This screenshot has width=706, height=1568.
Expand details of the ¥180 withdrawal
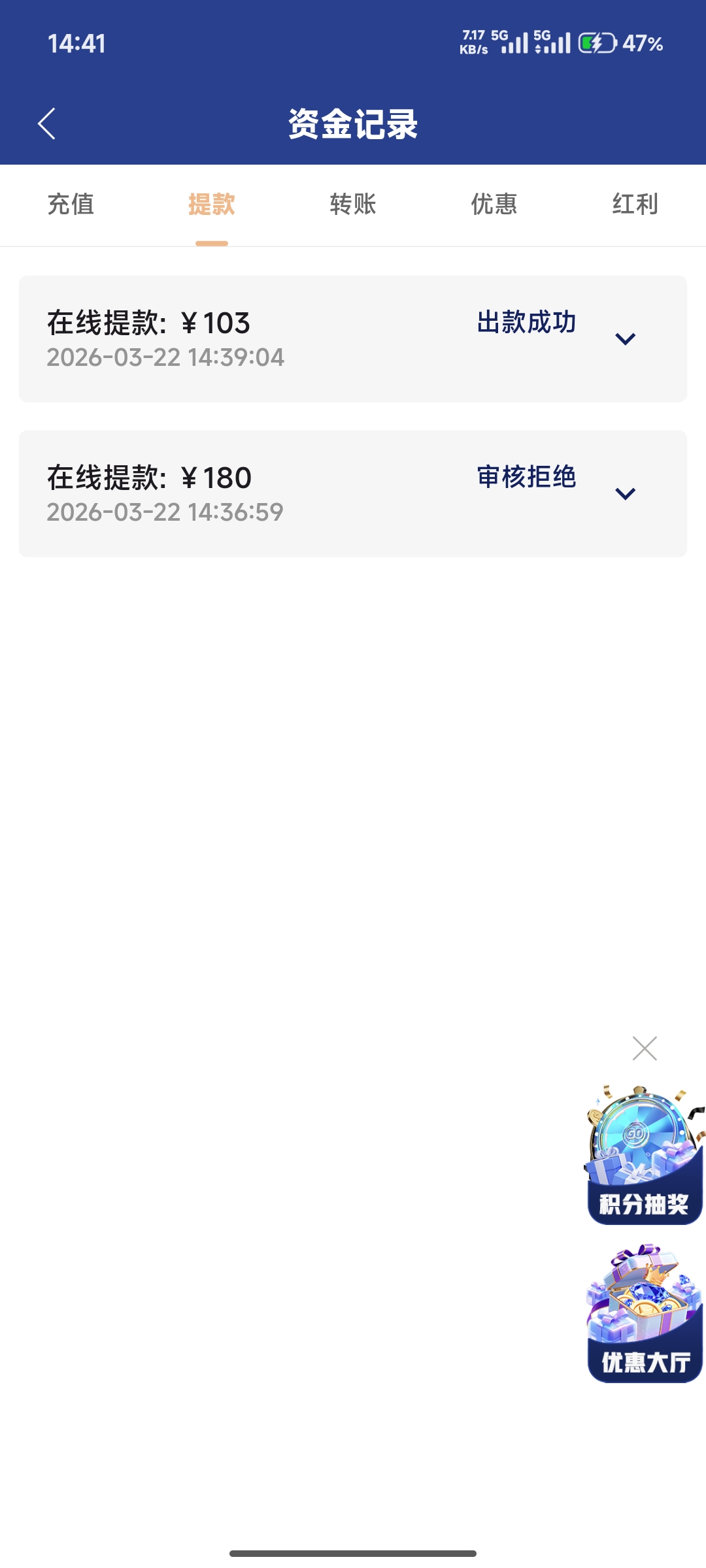[x=627, y=495]
